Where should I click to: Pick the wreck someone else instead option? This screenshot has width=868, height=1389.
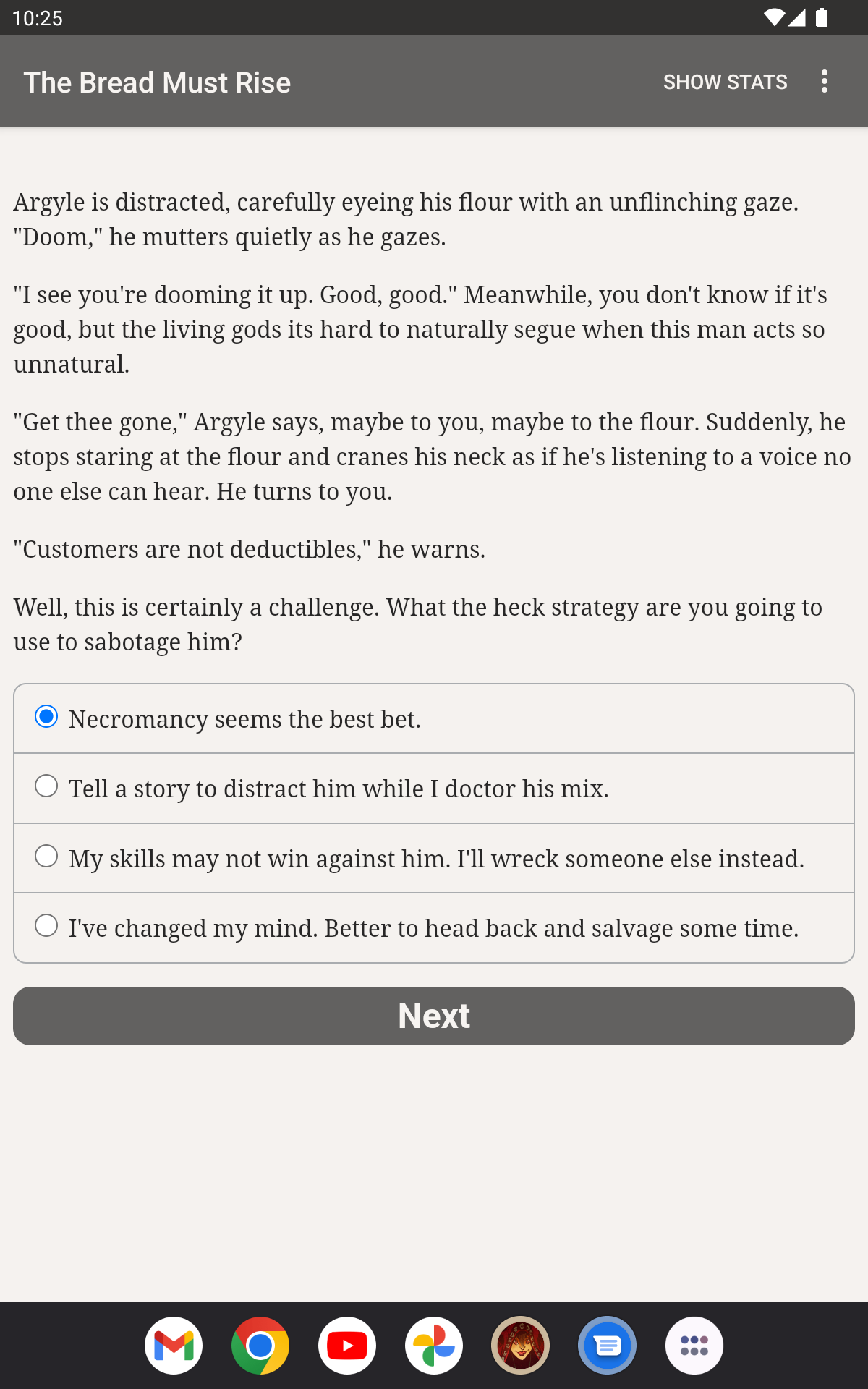46,857
